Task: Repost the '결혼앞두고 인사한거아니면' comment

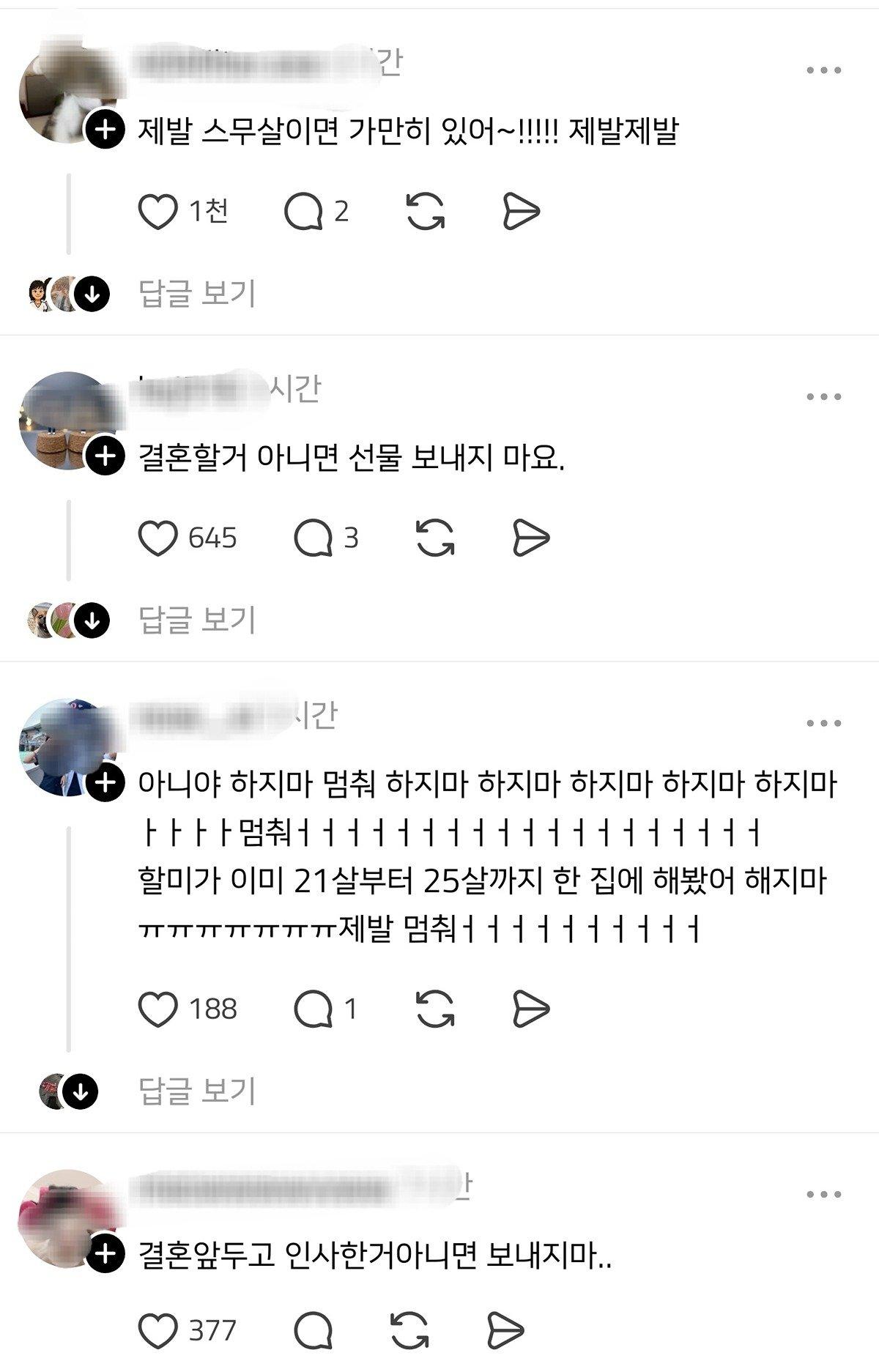Action: 411,1330
